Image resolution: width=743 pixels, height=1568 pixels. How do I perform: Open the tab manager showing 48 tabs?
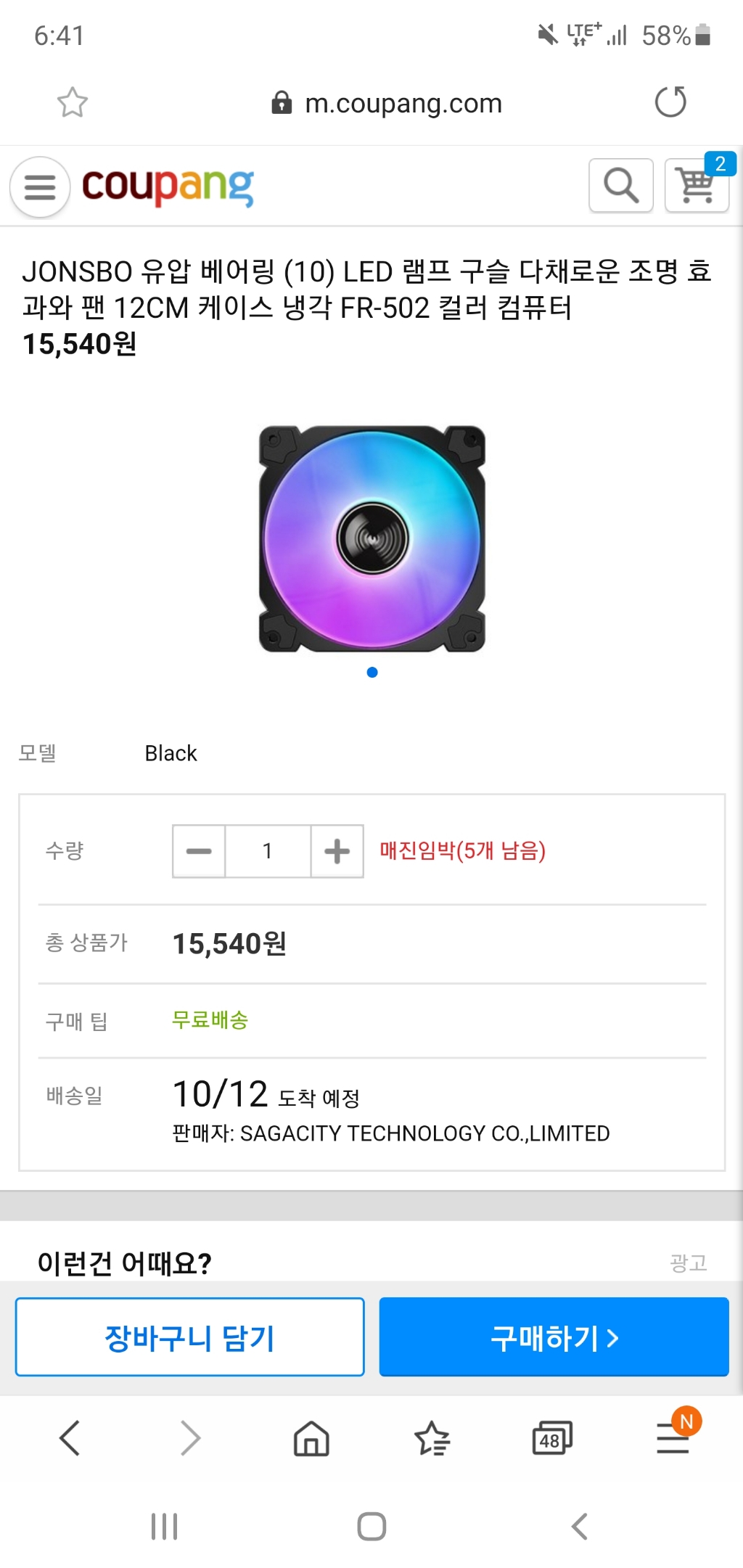[x=553, y=1440]
